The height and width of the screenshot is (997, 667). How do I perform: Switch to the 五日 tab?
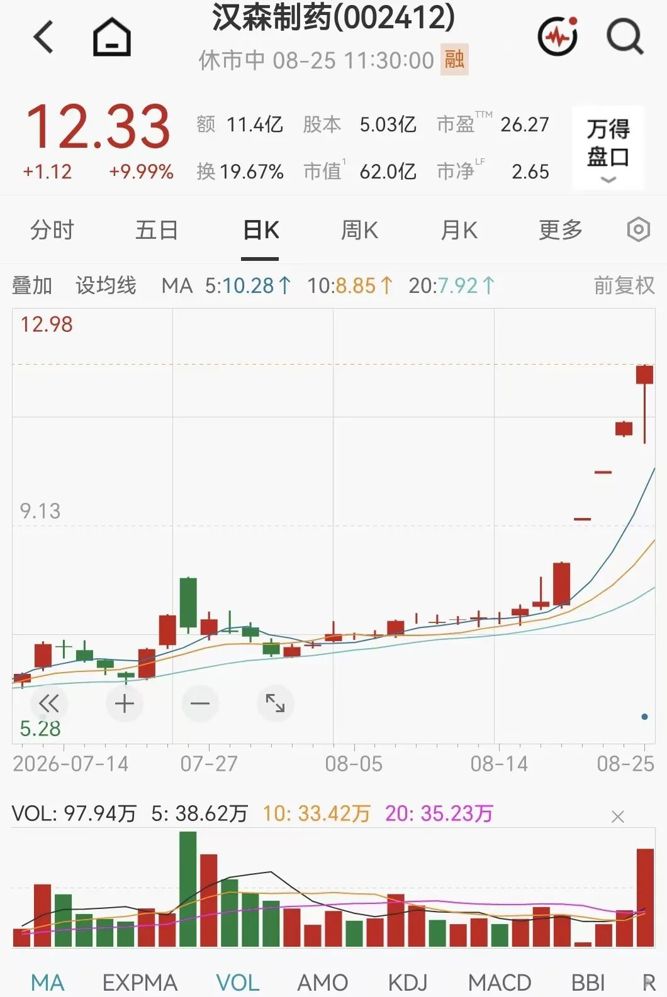point(156,230)
